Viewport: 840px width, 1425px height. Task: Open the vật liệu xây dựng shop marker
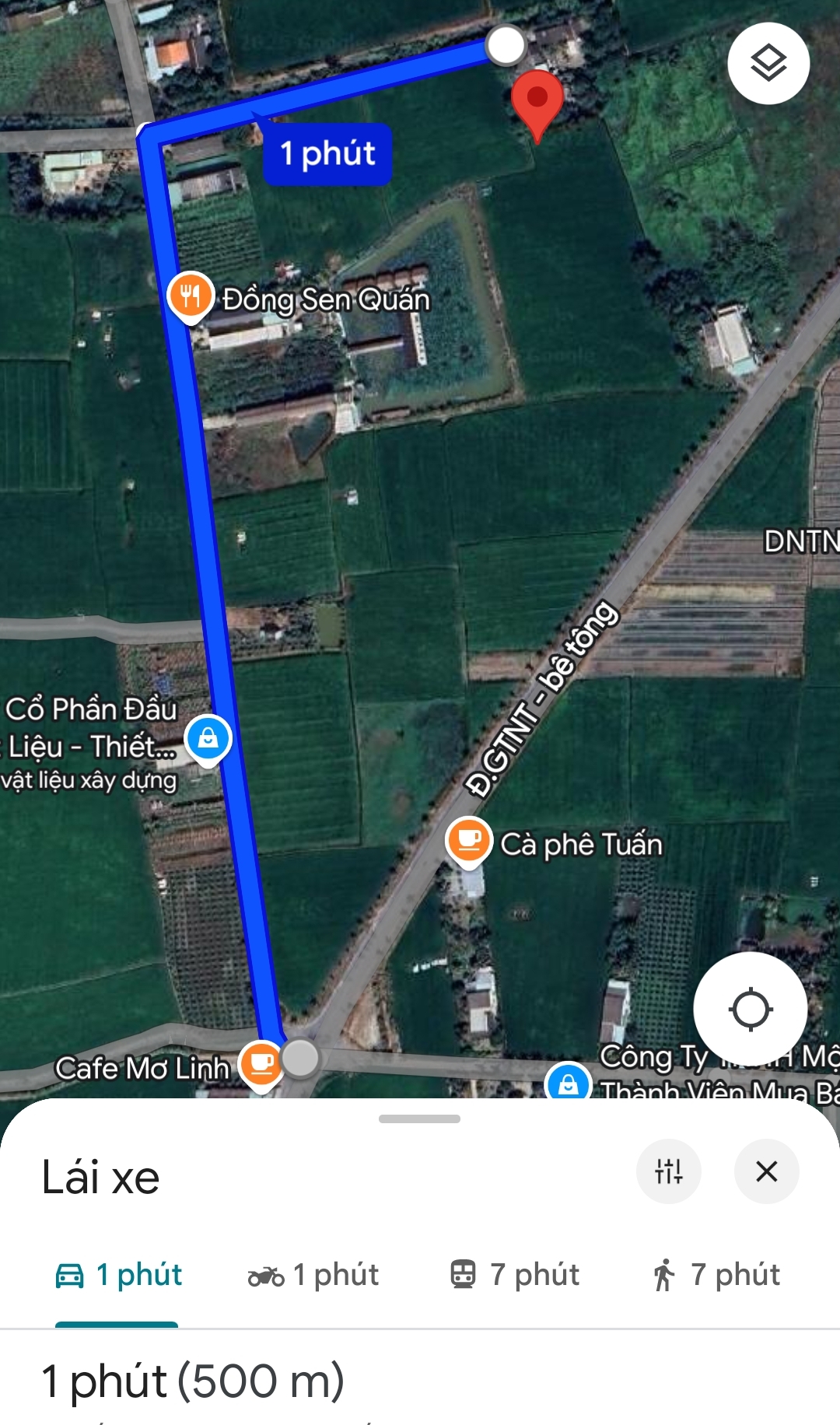(x=208, y=740)
